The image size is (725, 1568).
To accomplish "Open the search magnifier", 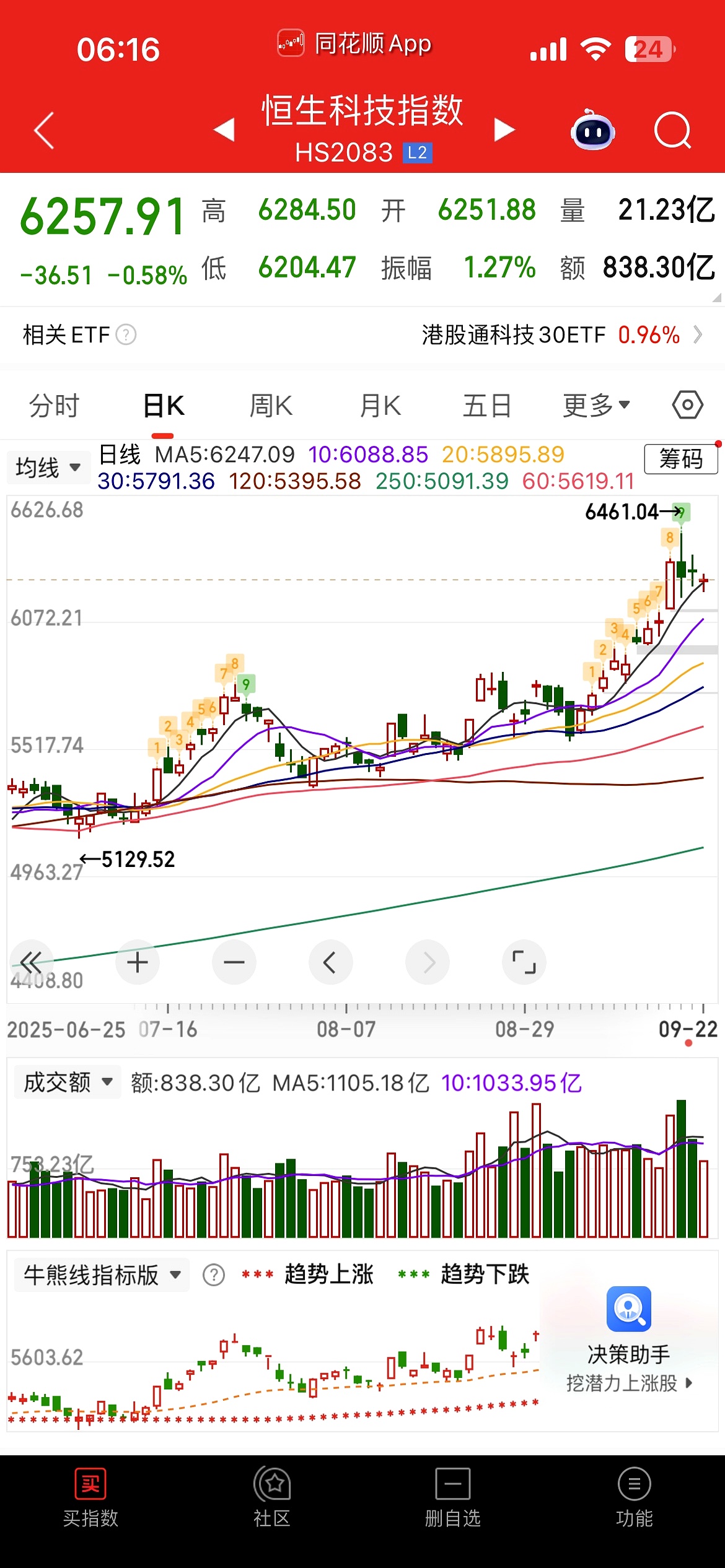I will point(672,131).
